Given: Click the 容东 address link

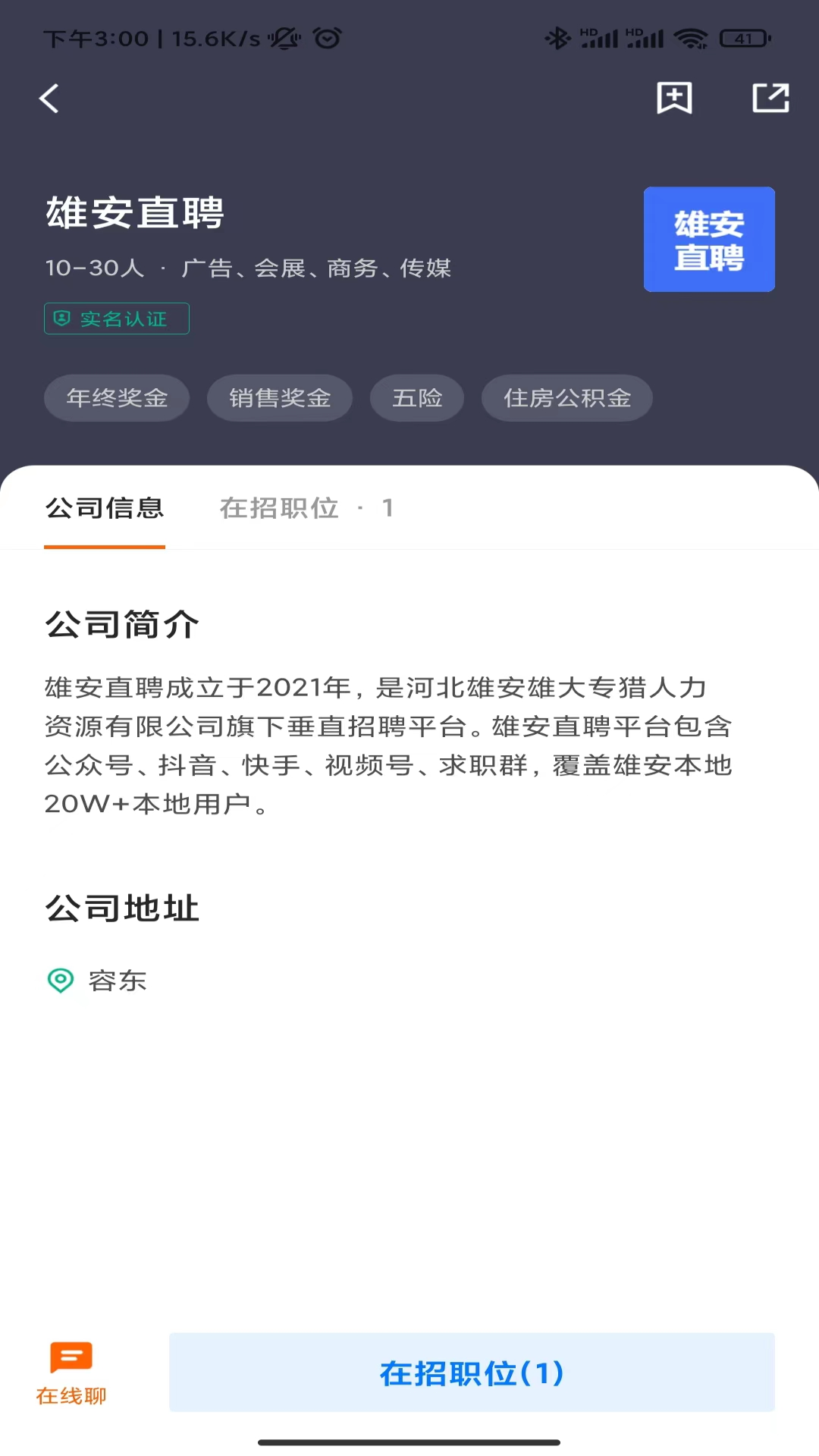Looking at the screenshot, I should tap(118, 980).
